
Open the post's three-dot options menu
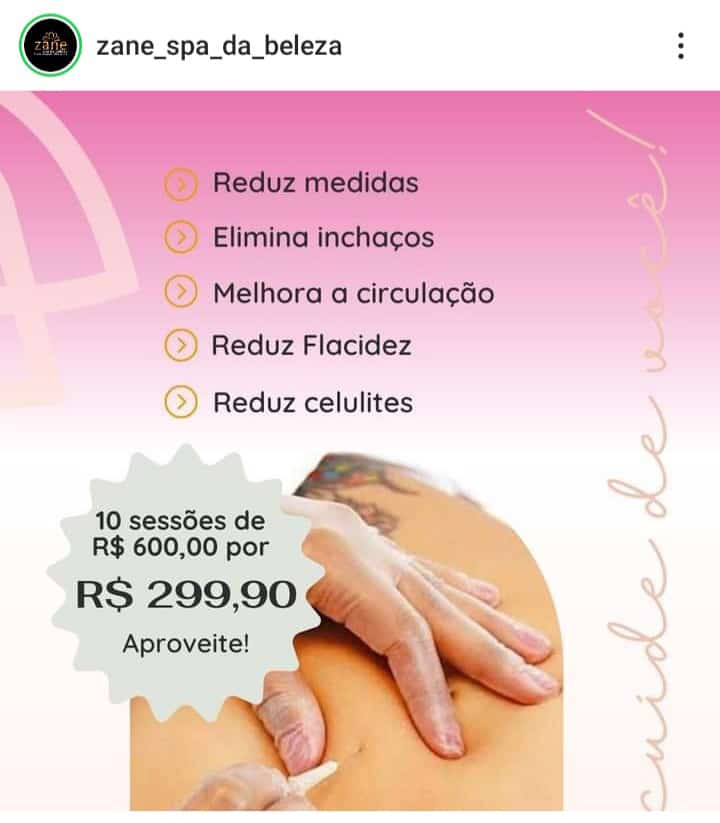point(680,46)
